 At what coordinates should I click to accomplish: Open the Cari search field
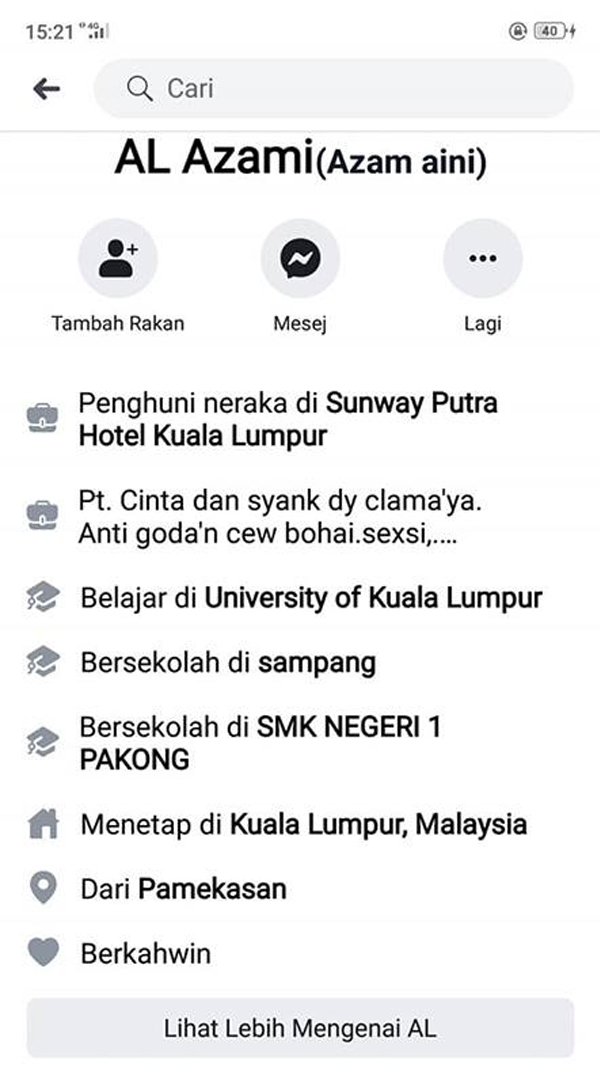(333, 89)
